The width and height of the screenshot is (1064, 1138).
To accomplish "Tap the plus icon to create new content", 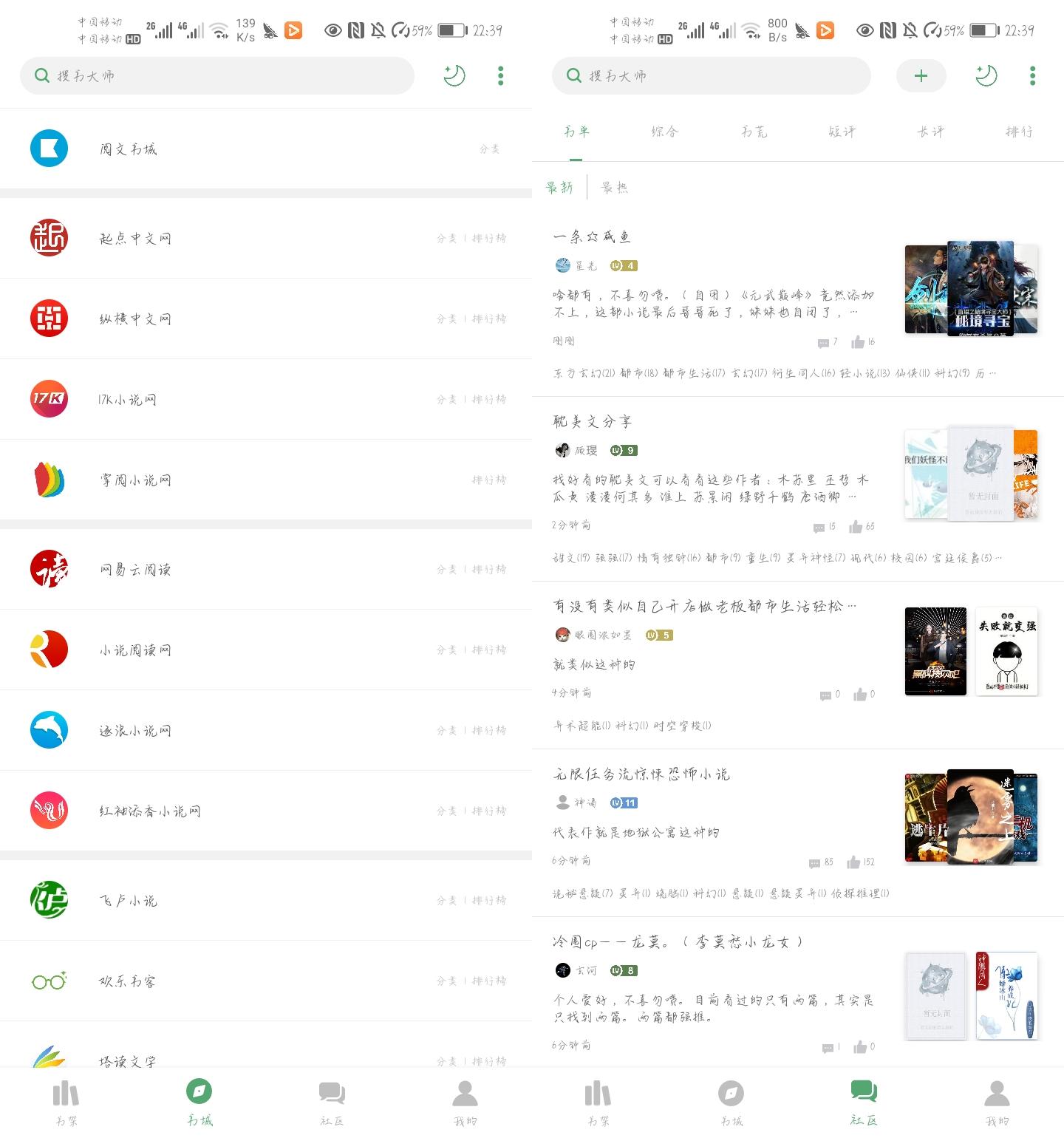I will click(x=921, y=75).
